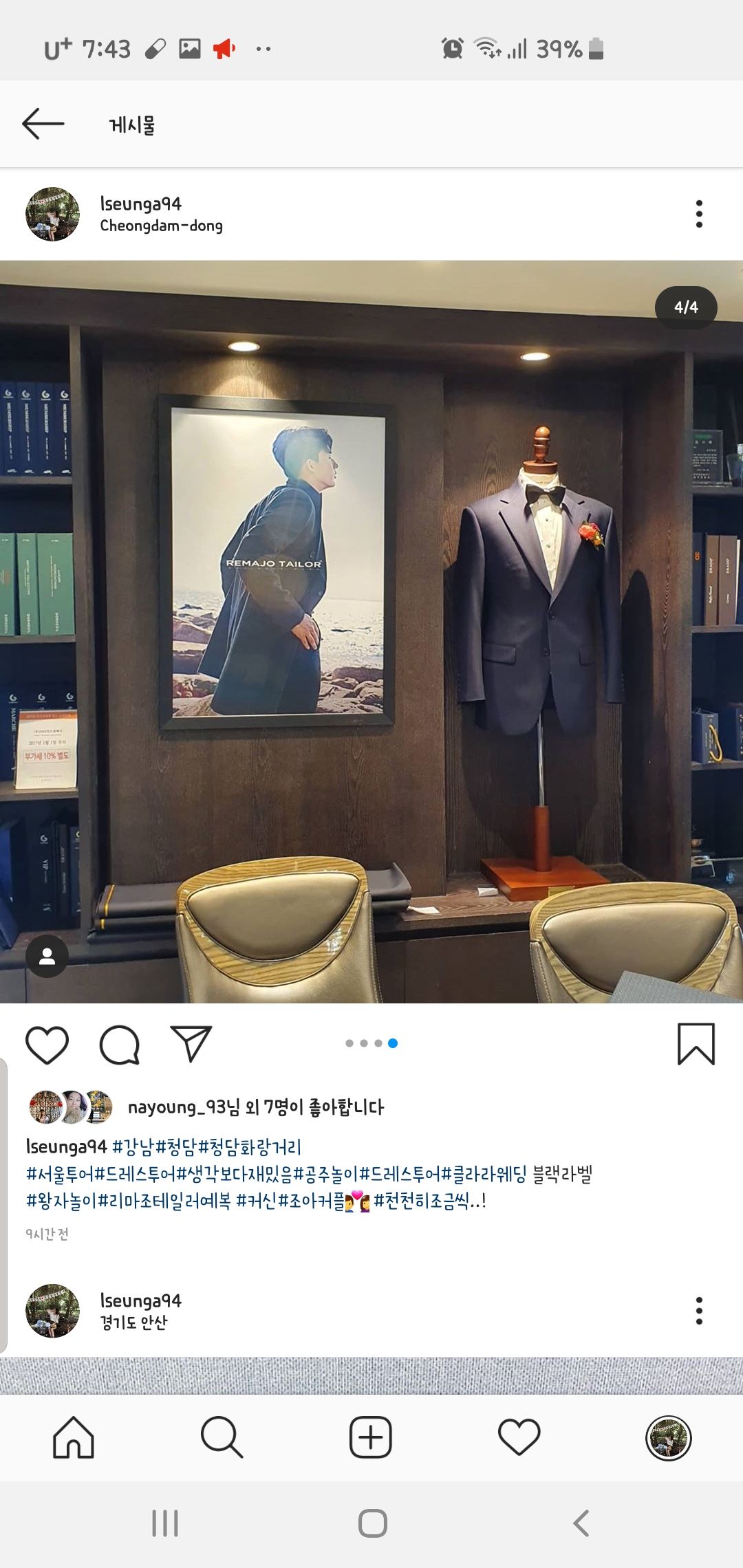This screenshot has height=1568, width=743.
Task: Open the #강남 hashtag
Action: [133, 1146]
